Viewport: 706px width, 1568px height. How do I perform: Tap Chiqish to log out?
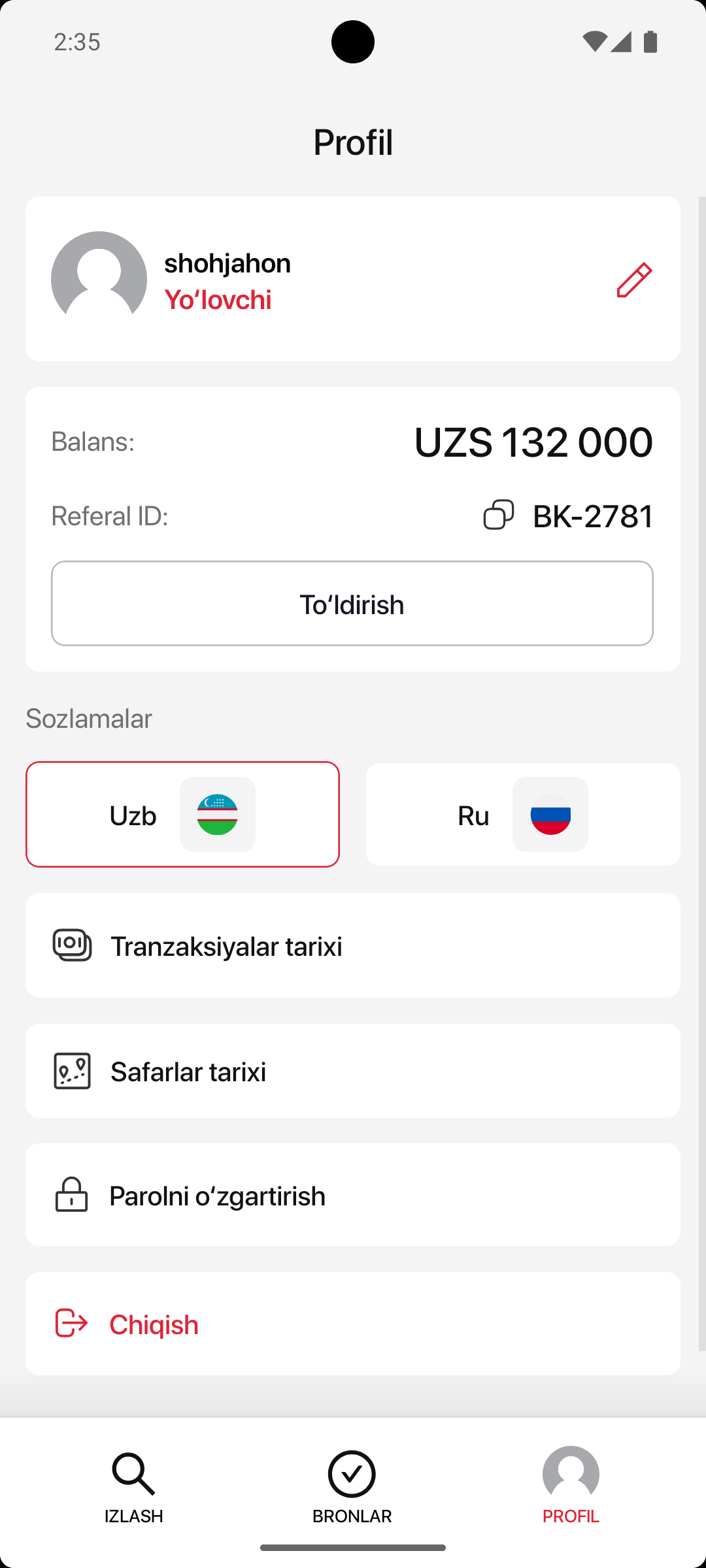tap(154, 1323)
